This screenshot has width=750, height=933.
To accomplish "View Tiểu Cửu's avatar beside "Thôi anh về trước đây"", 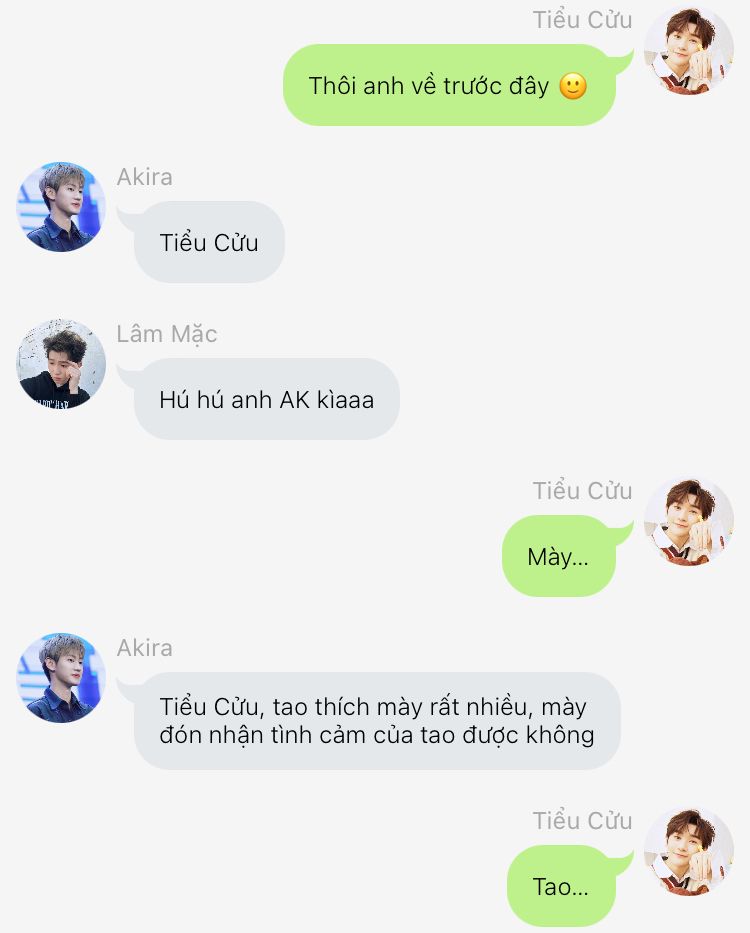I will tap(689, 51).
